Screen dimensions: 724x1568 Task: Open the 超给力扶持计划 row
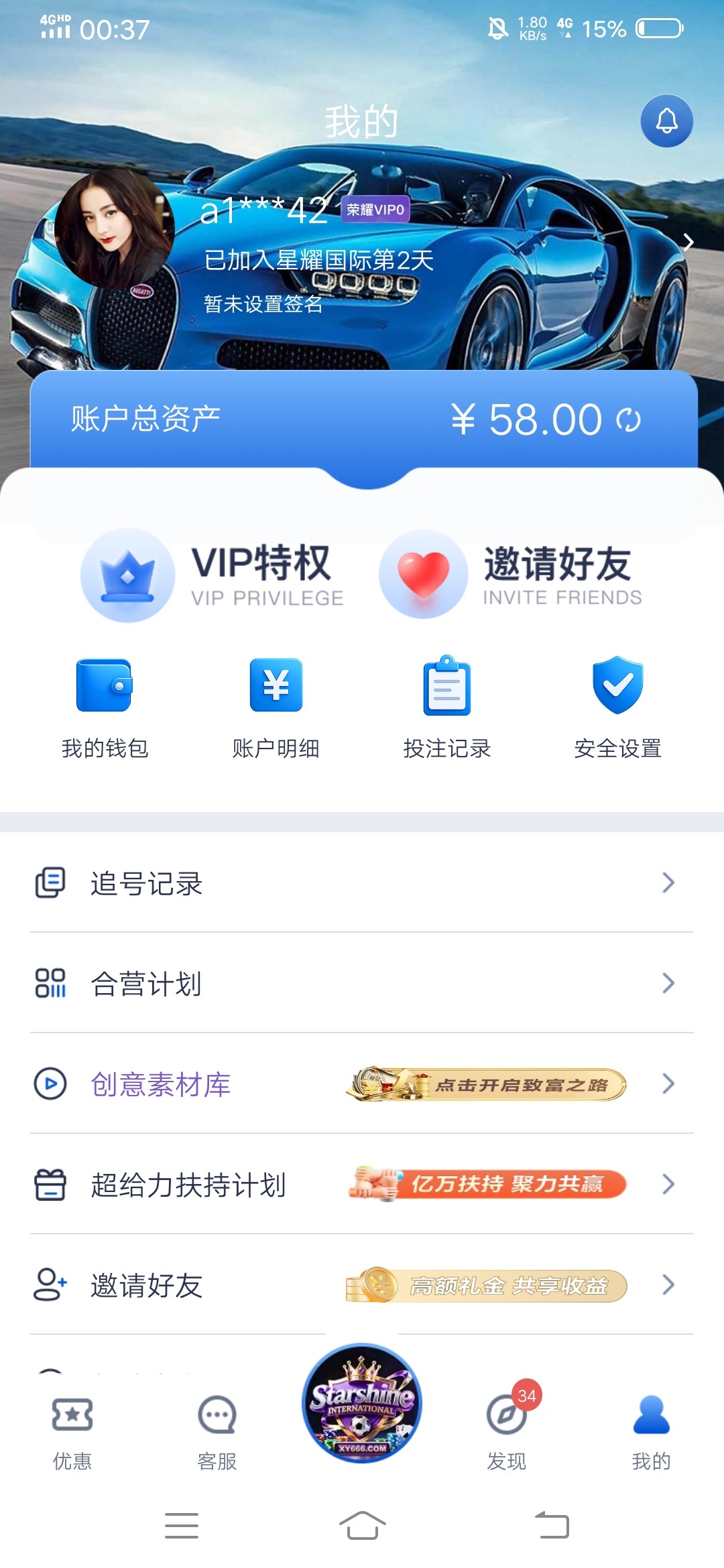tap(362, 1185)
